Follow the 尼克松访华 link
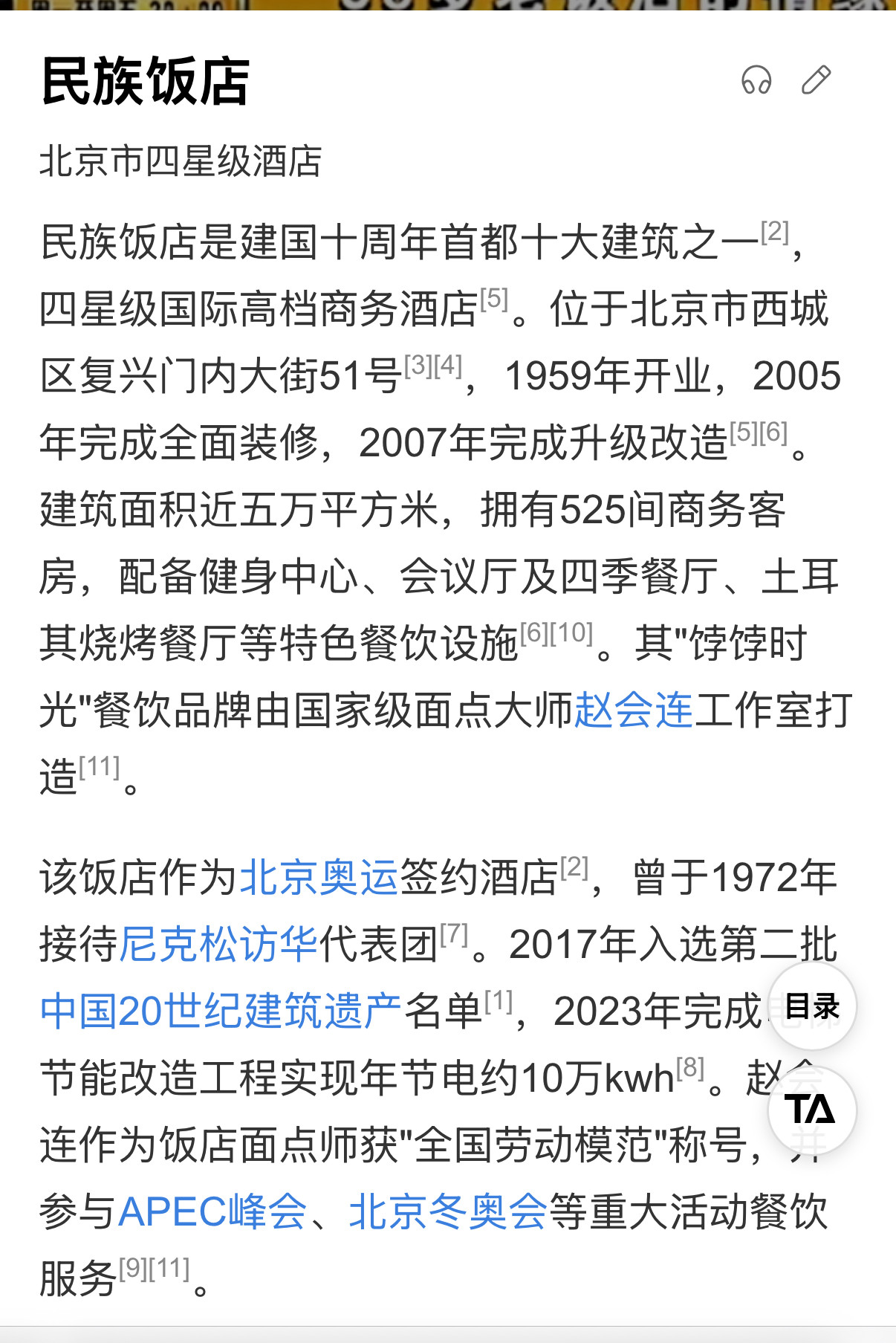Viewport: 896px width, 1343px height. 218,945
